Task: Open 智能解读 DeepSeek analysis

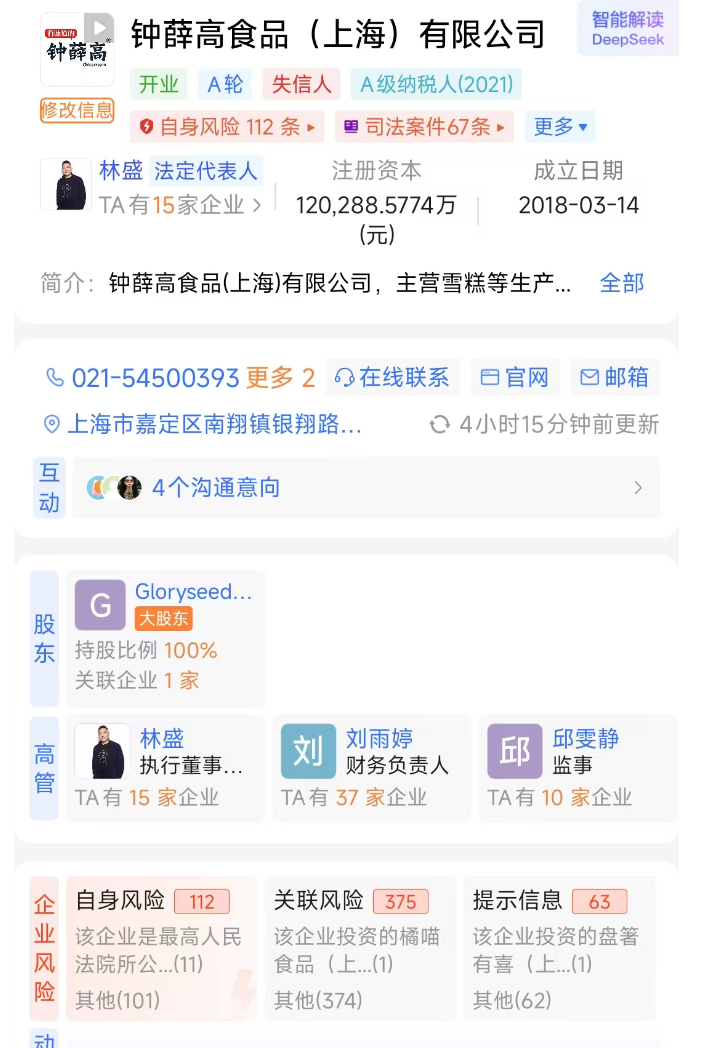Action: click(x=627, y=29)
